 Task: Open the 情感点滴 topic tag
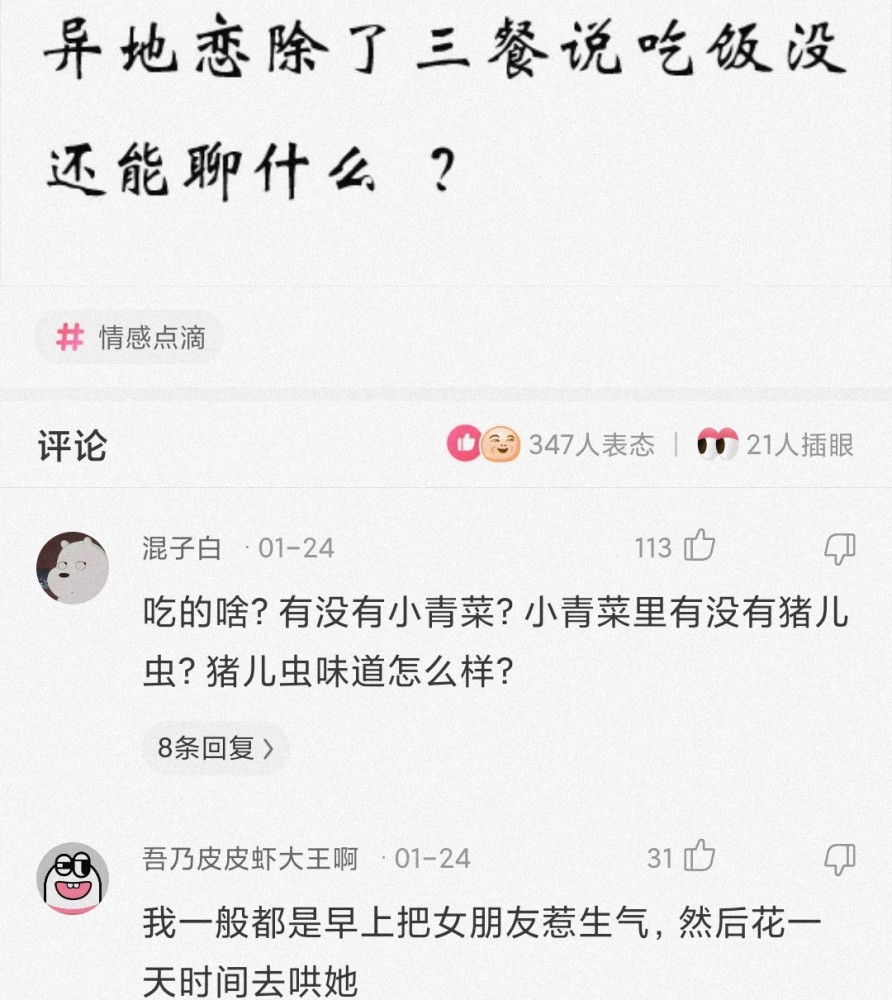coord(130,338)
